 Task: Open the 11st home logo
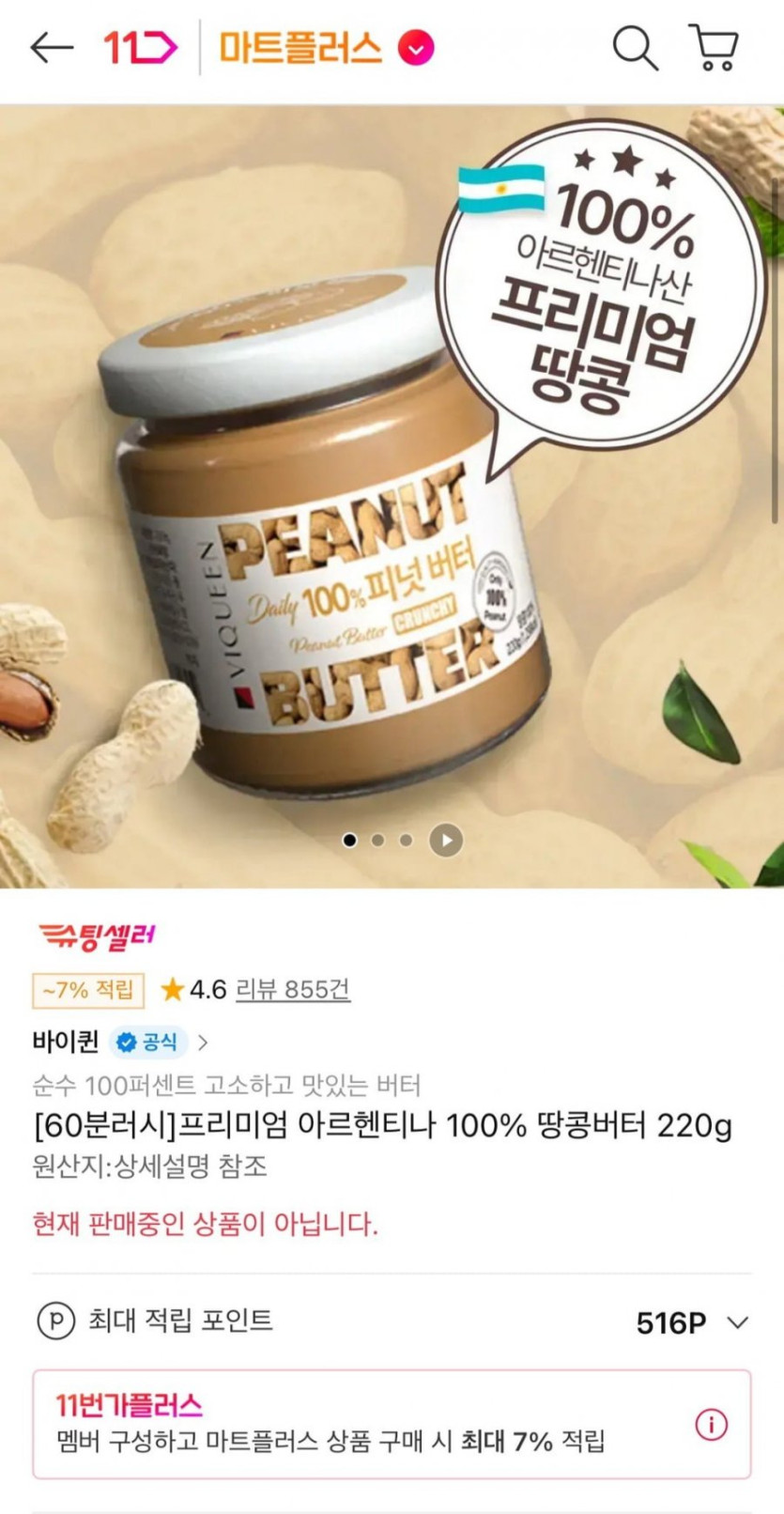pos(140,48)
